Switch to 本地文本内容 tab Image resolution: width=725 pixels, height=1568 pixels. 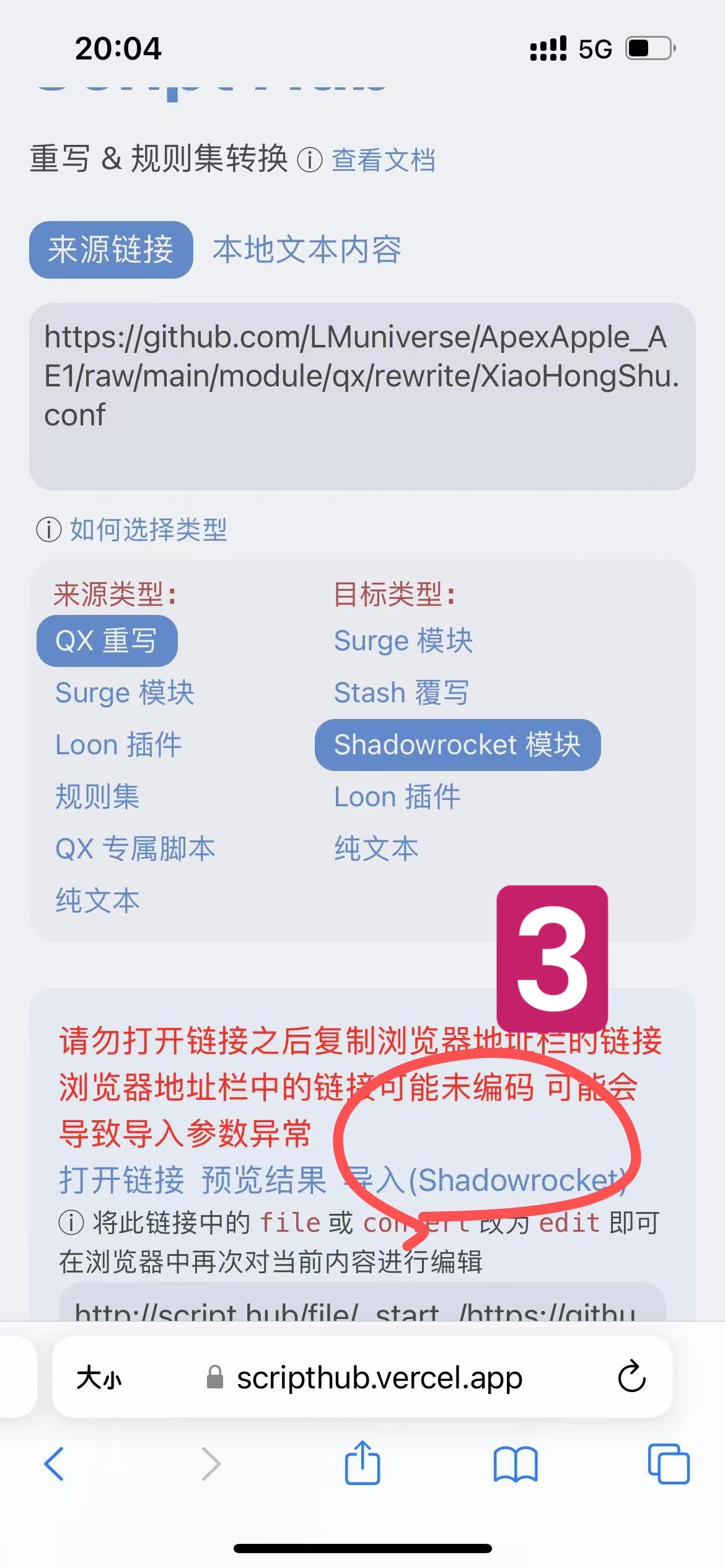pos(307,250)
